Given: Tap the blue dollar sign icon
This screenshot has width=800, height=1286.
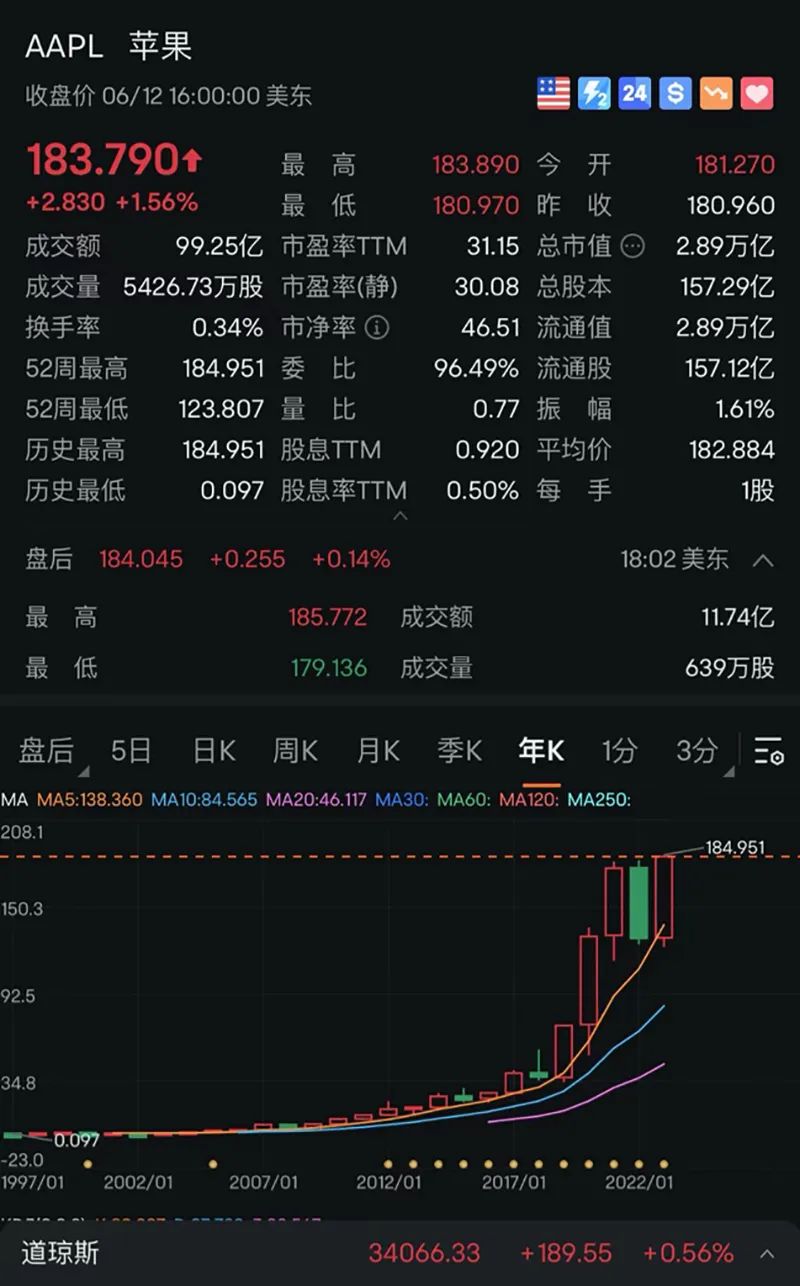Looking at the screenshot, I should 675,94.
